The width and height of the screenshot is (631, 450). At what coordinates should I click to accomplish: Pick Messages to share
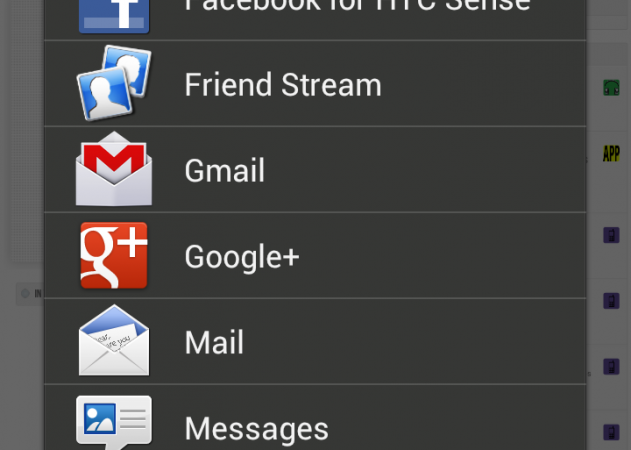tap(315, 424)
